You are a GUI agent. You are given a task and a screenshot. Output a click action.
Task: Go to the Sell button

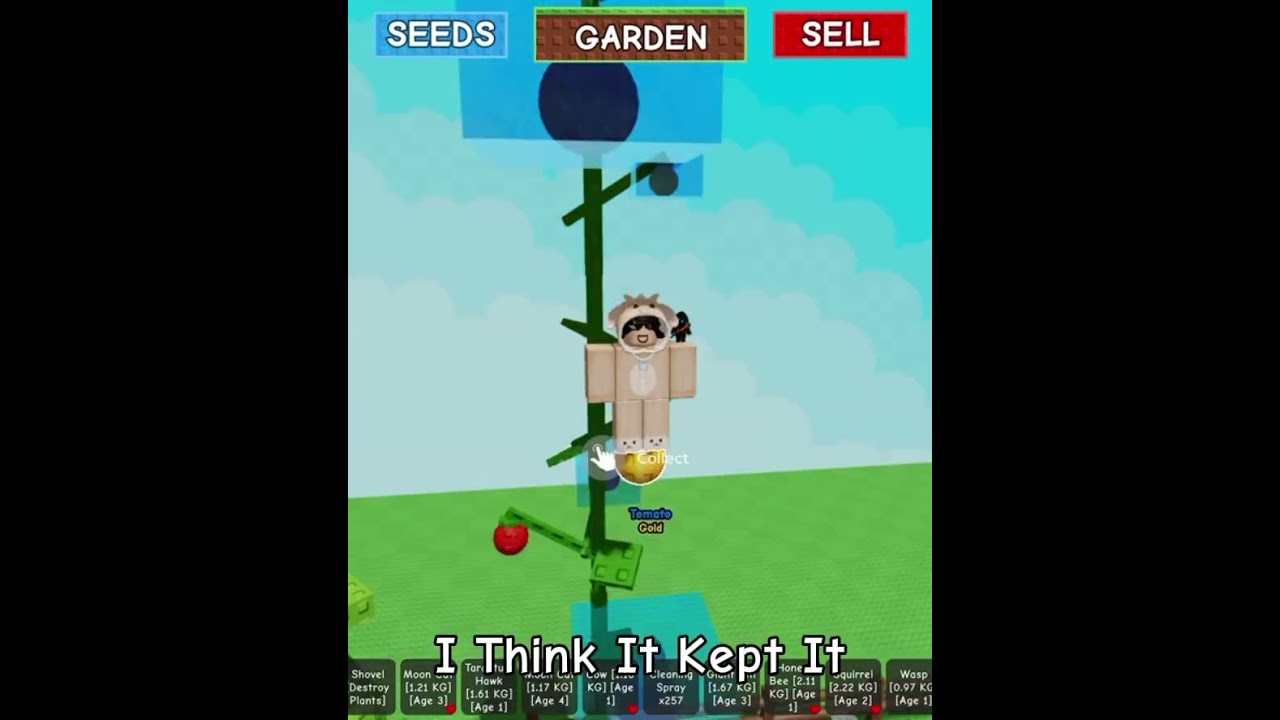click(839, 35)
